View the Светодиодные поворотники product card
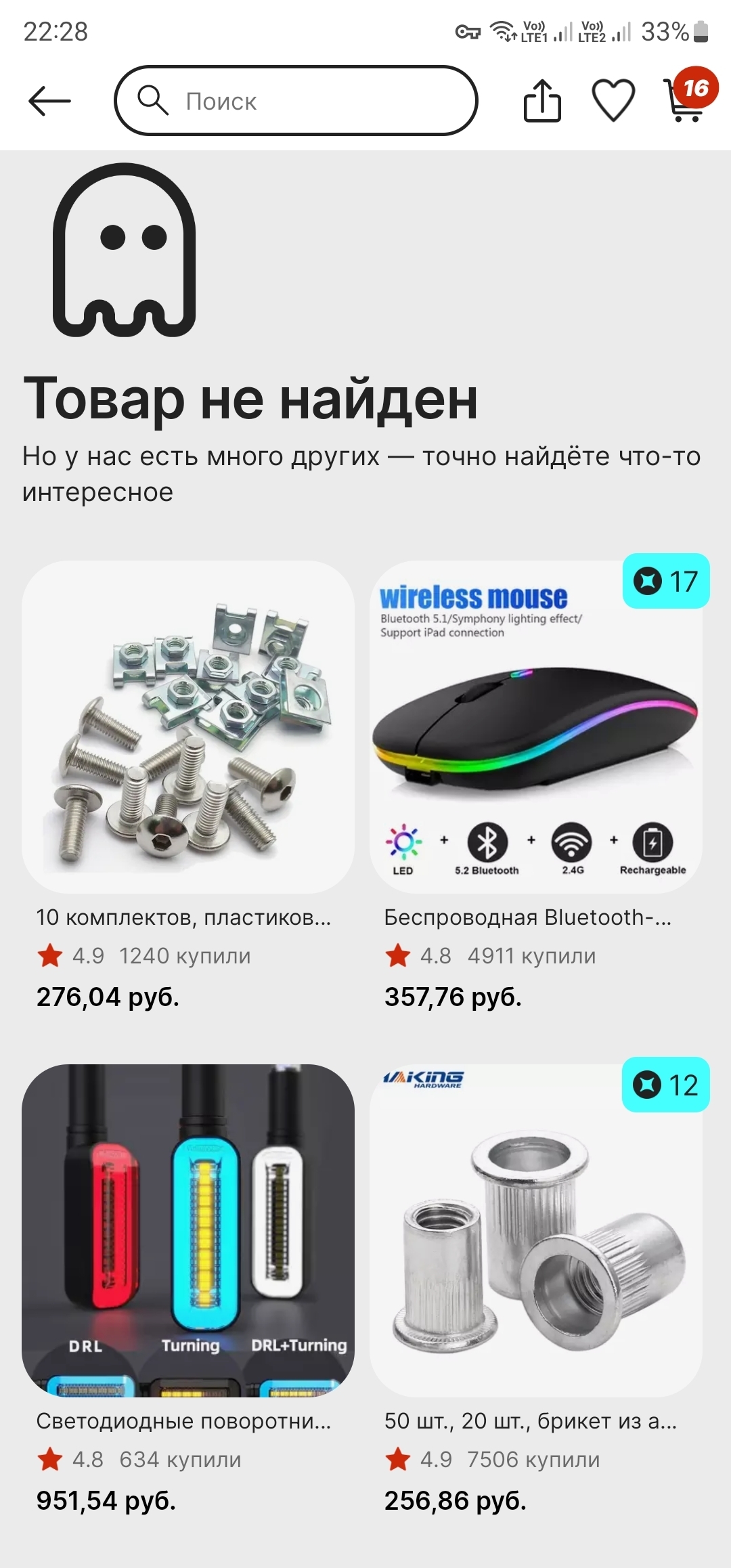This screenshot has height=1568, width=731. click(188, 1231)
